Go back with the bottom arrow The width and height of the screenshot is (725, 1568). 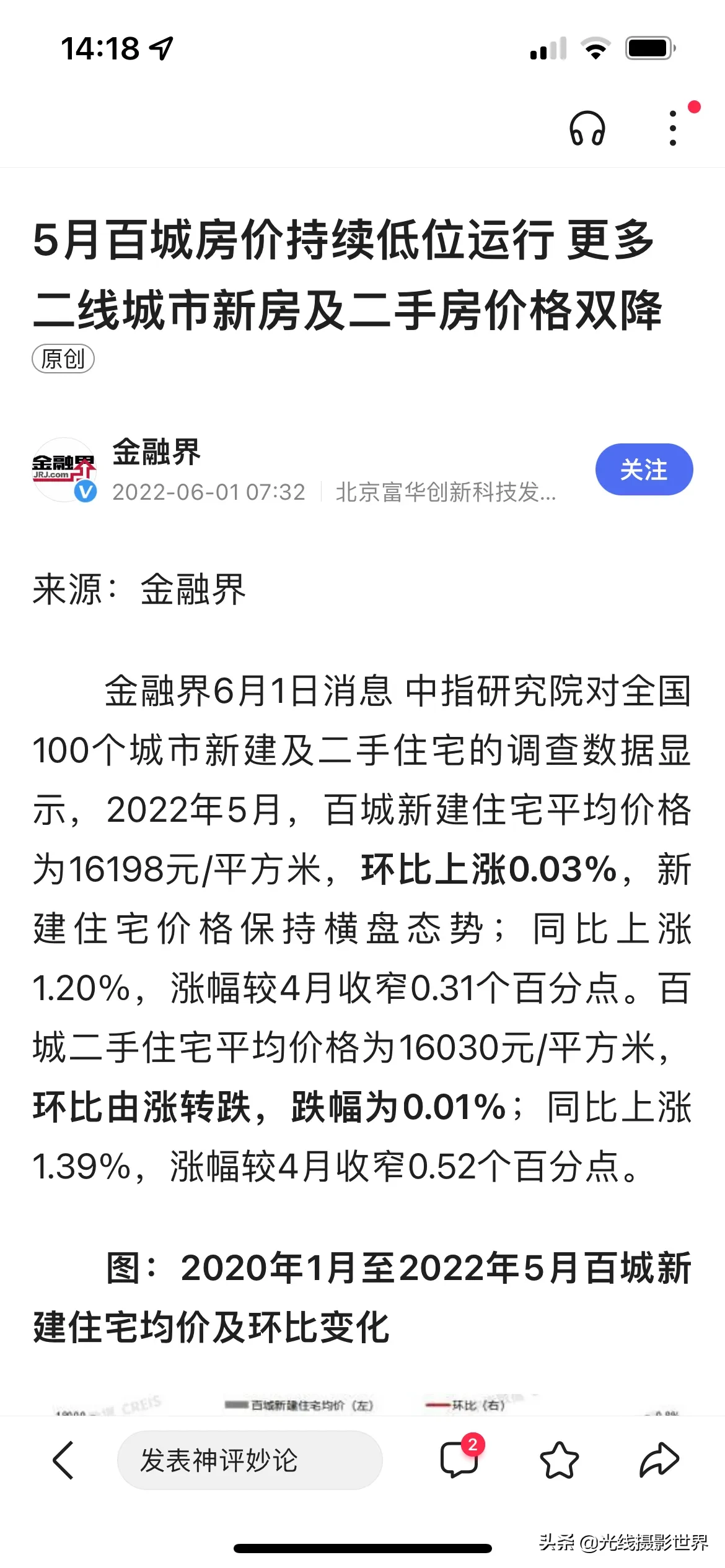[64, 1460]
